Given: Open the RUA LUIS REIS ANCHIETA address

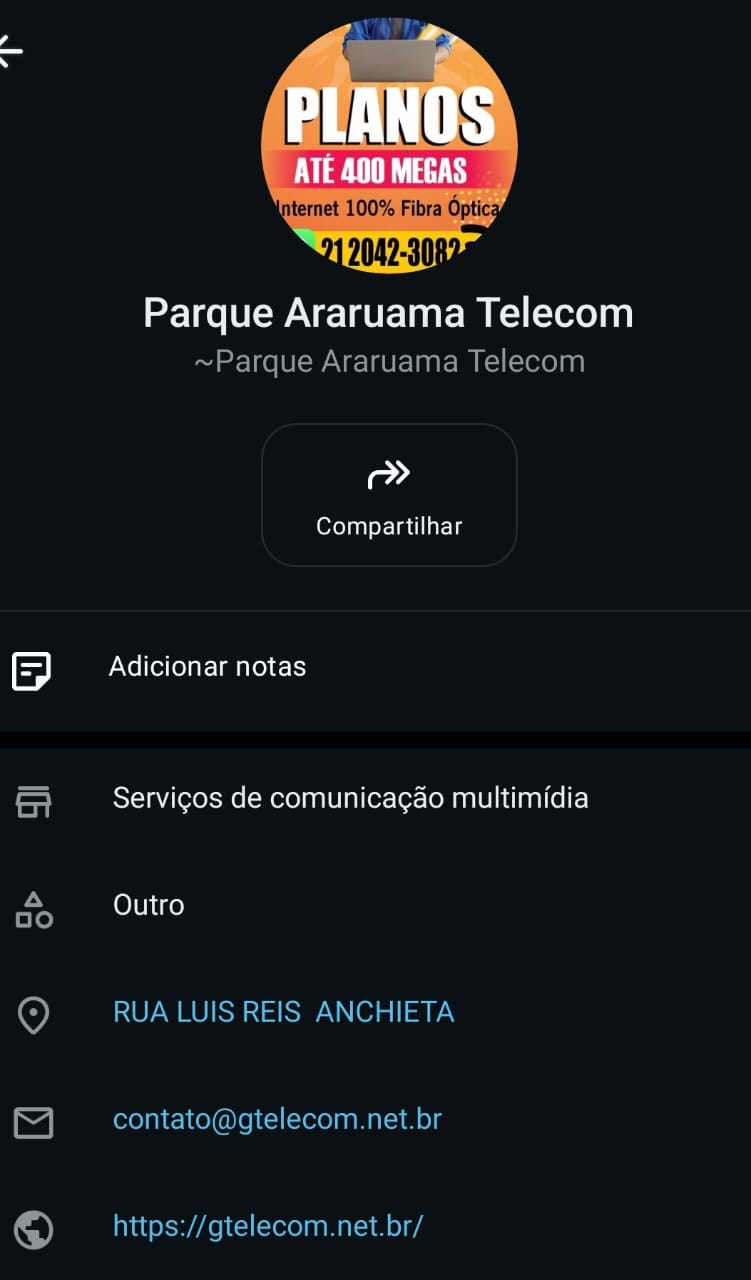Looking at the screenshot, I should pos(283,1012).
